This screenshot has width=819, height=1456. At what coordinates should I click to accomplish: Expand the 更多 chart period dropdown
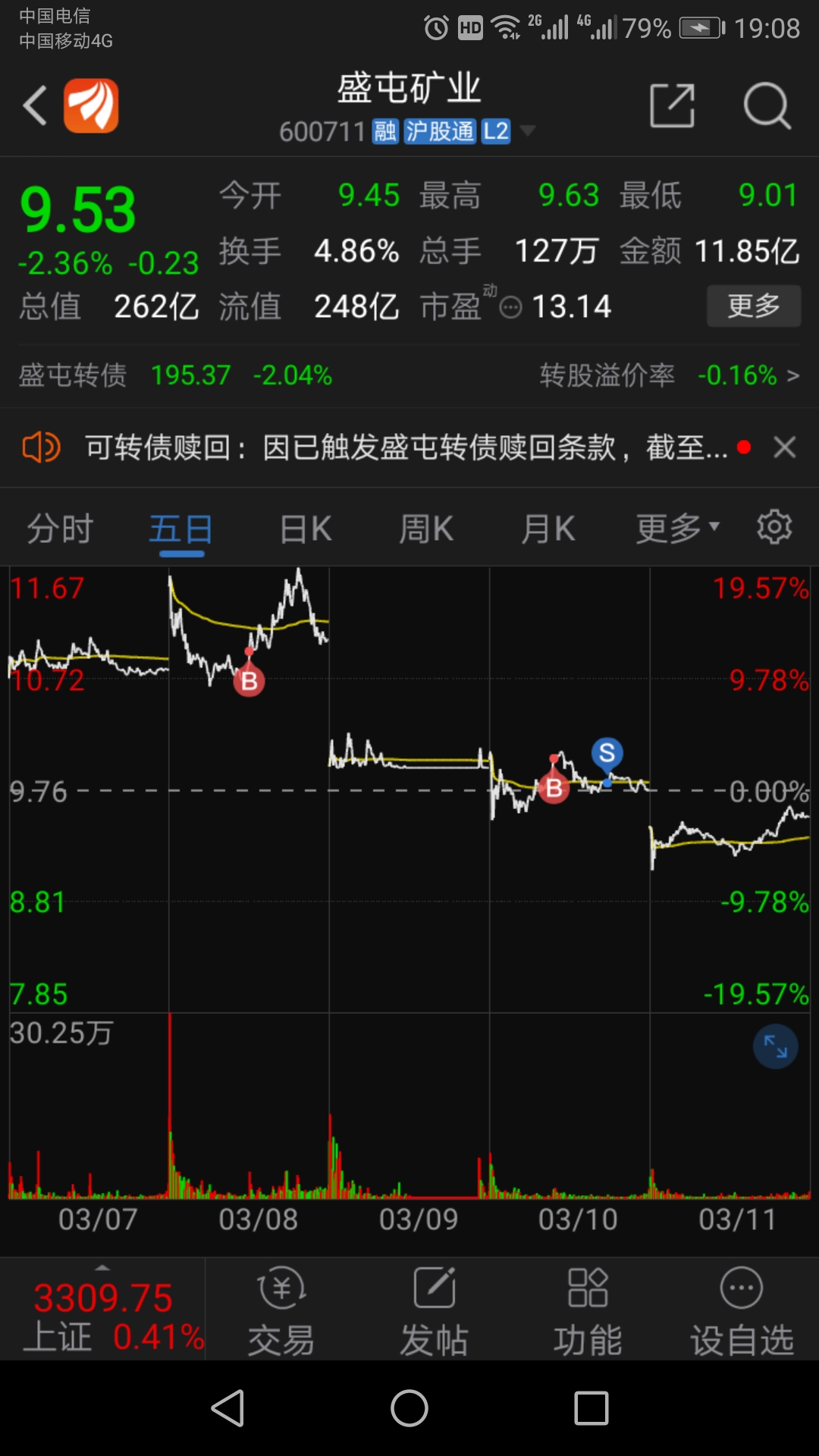(677, 529)
